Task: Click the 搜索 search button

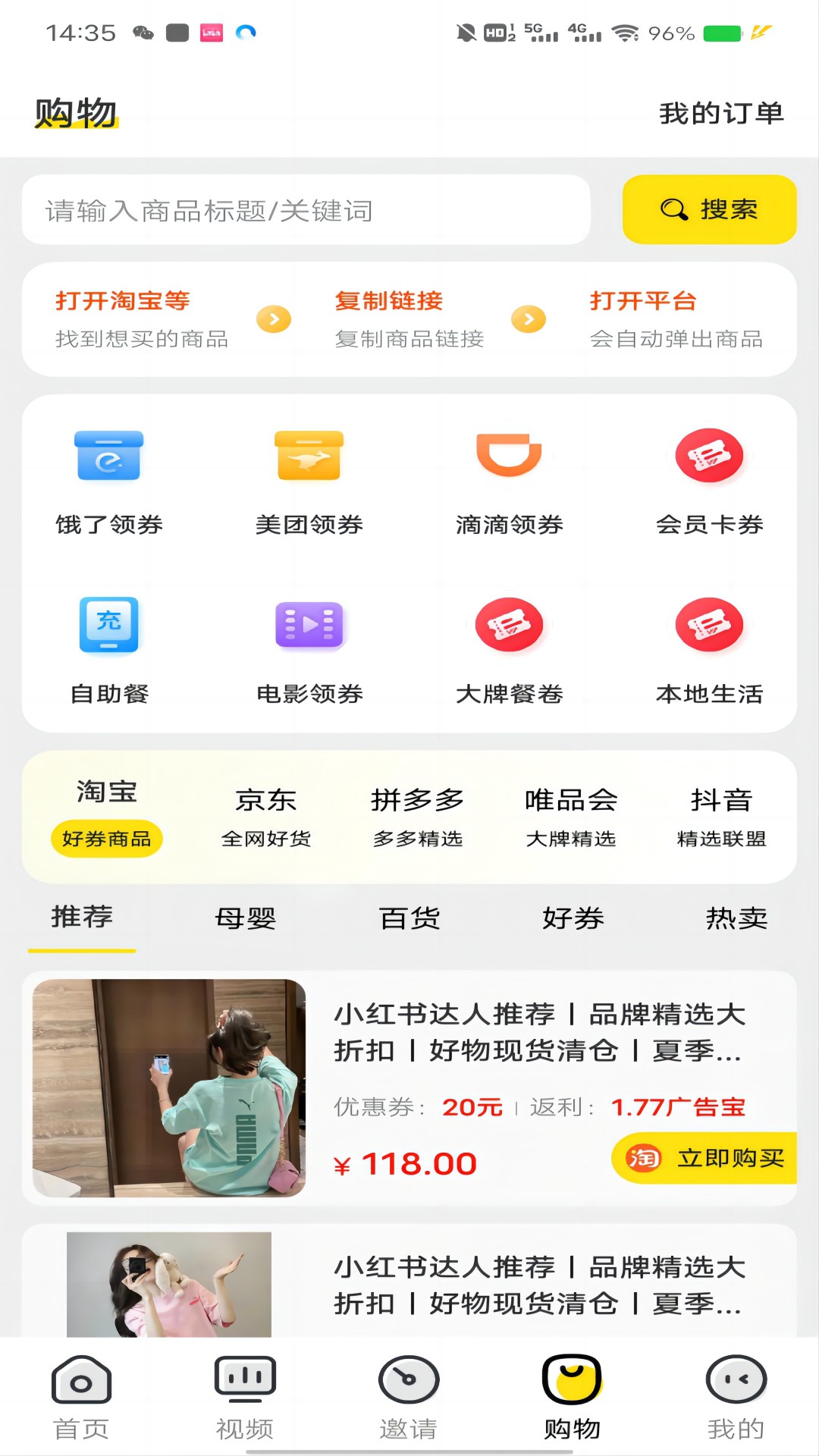Action: (708, 210)
